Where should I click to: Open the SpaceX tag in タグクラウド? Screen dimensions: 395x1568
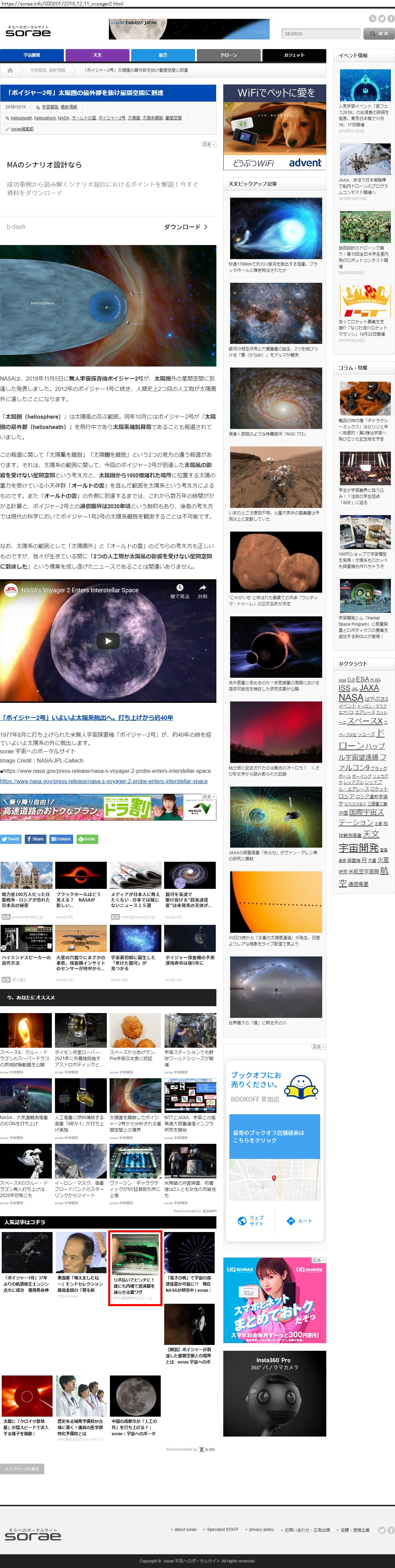[364, 721]
